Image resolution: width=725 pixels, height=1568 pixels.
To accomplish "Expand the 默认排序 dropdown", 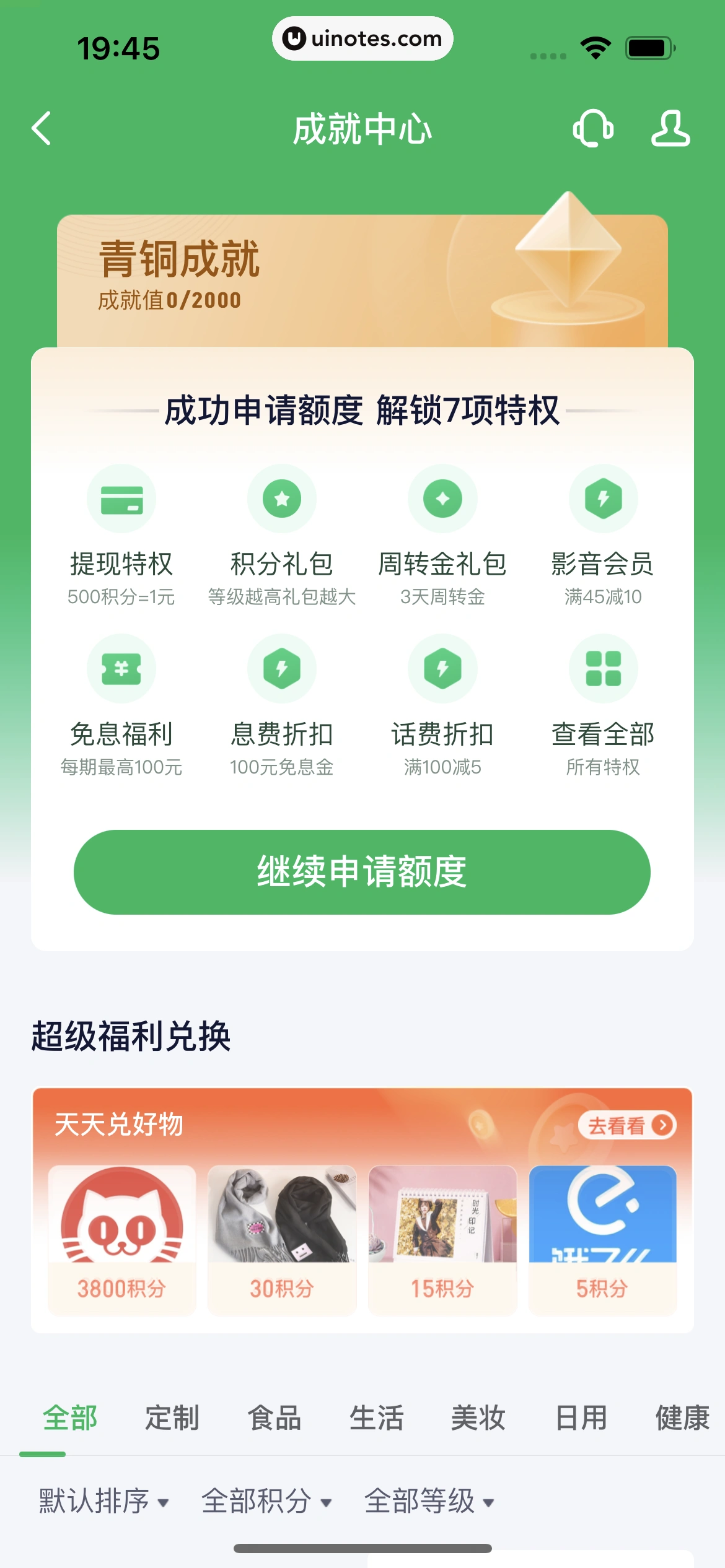I will click(103, 1501).
